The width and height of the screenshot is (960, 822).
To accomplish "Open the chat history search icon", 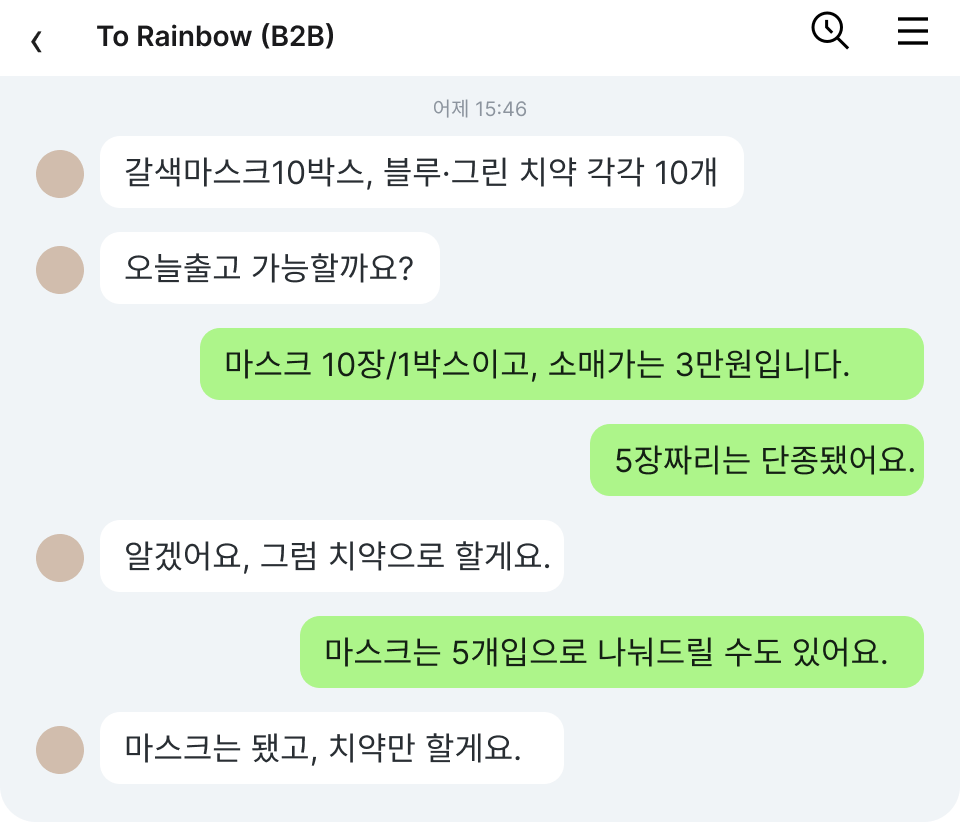I will (x=830, y=31).
